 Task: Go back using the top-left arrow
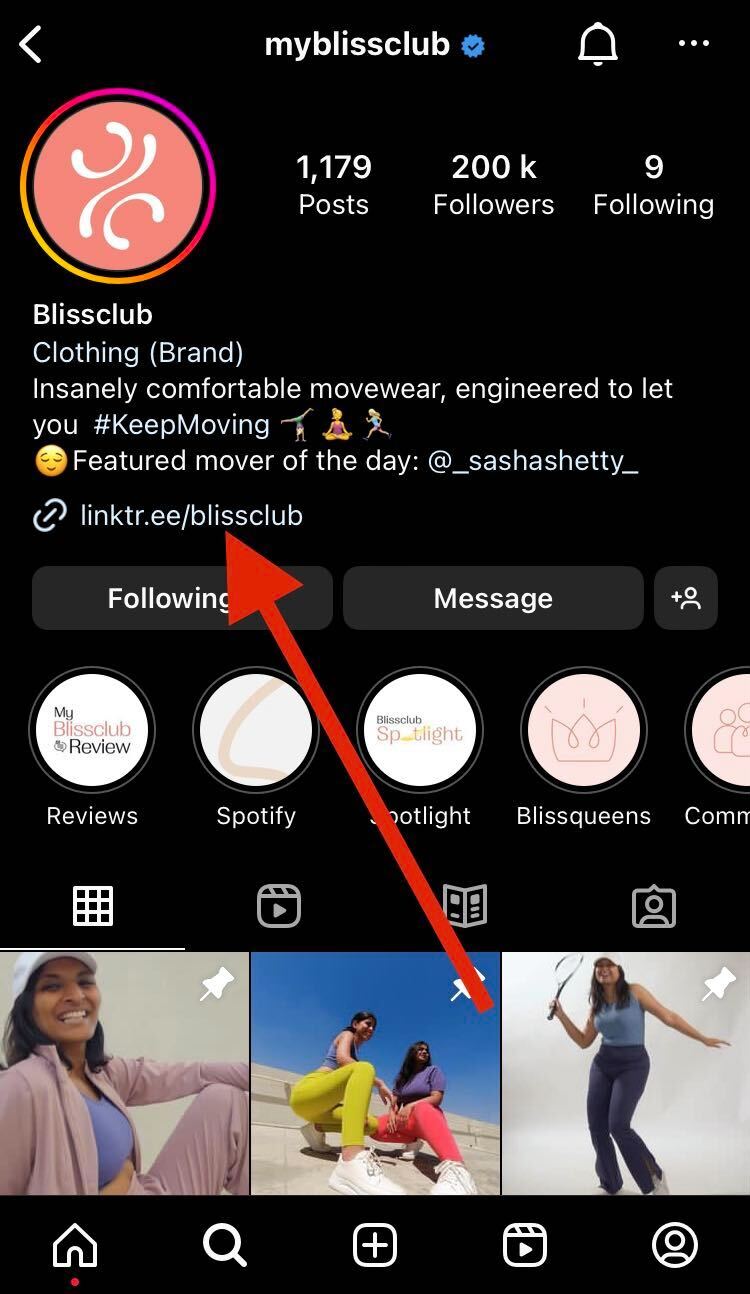tap(32, 45)
